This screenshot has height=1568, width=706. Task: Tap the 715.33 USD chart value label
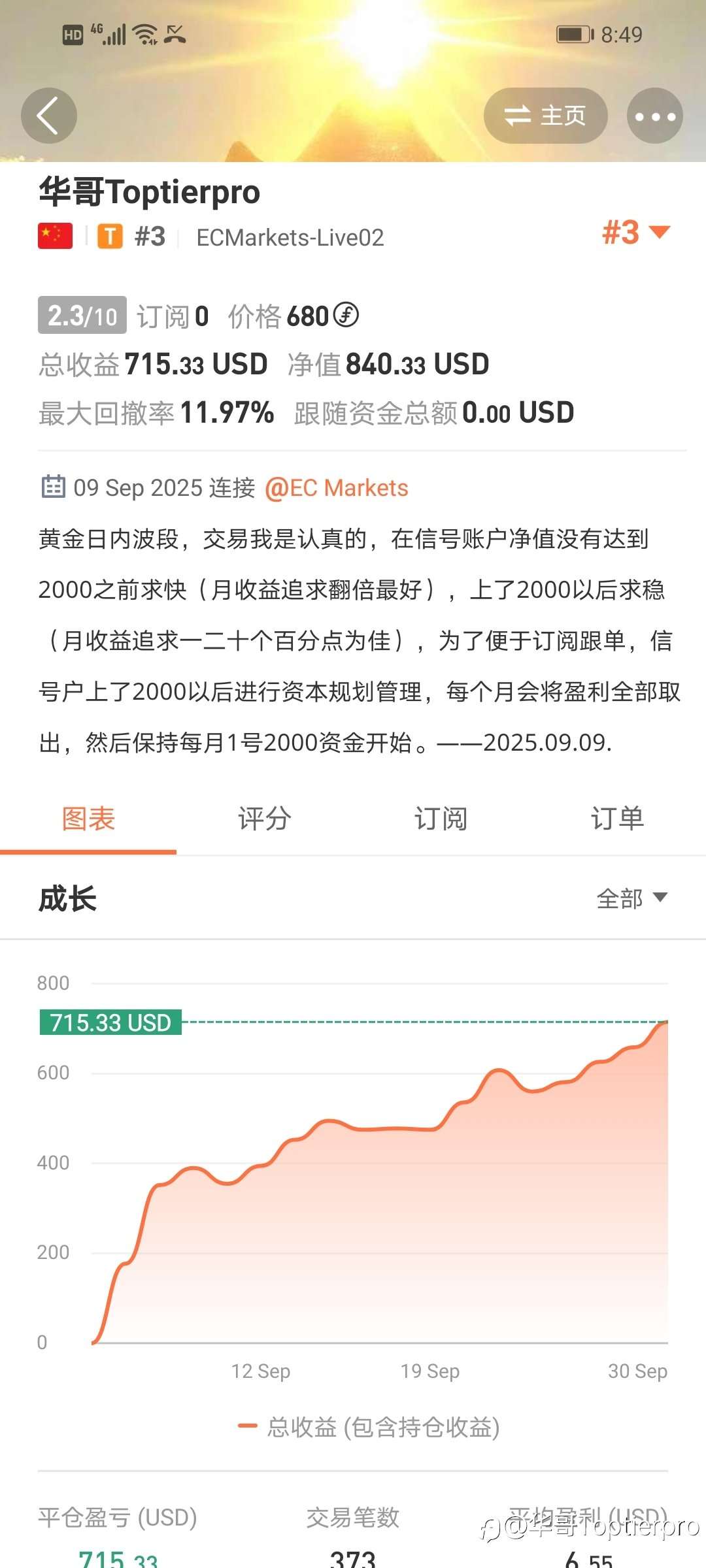[111, 1022]
